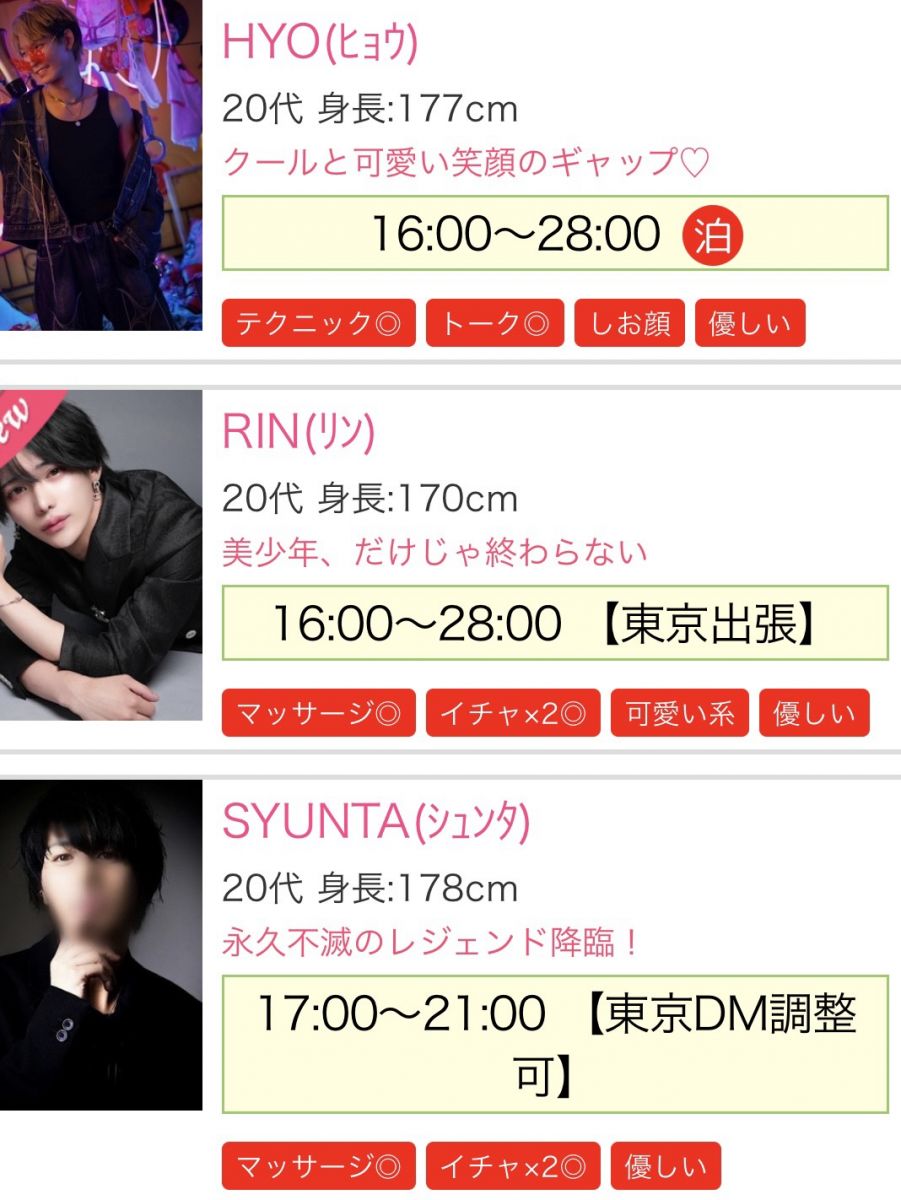This screenshot has width=901, height=1200.
Task: Select SYUNTA's マッサージ◎ tag
Action: (318, 1166)
